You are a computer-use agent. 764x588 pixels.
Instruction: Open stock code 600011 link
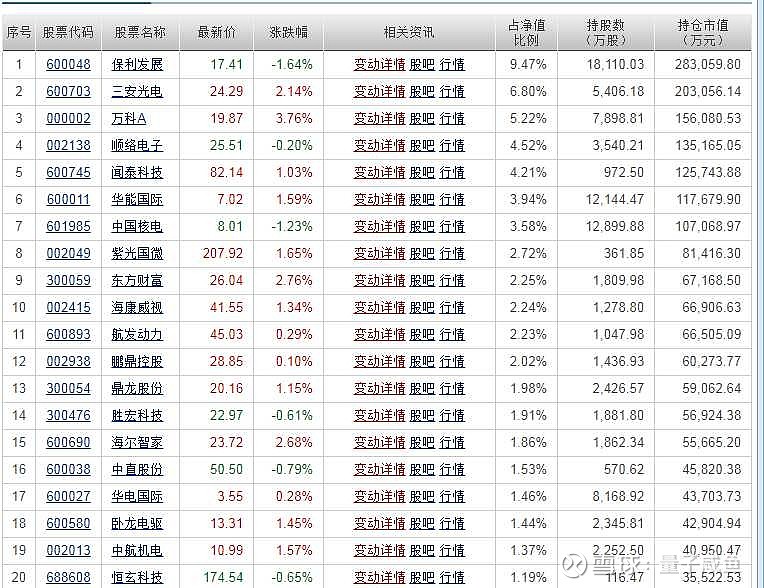(x=68, y=200)
